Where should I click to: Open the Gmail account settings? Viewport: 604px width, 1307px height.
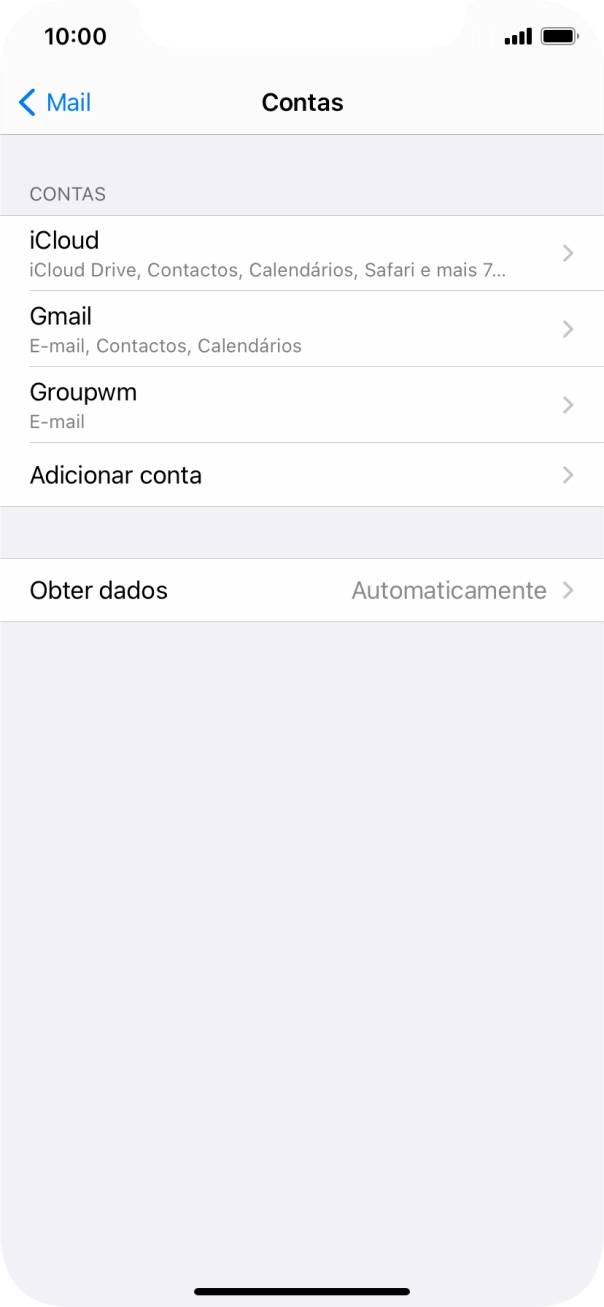[300, 329]
